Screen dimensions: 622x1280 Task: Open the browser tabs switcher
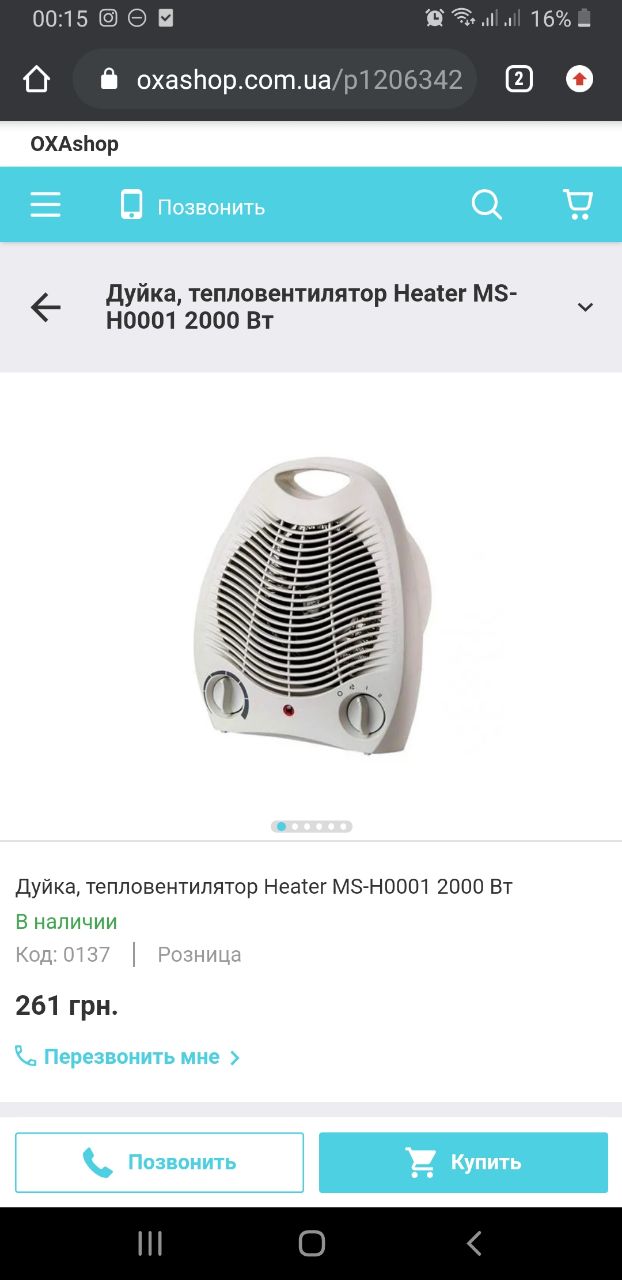pos(519,79)
